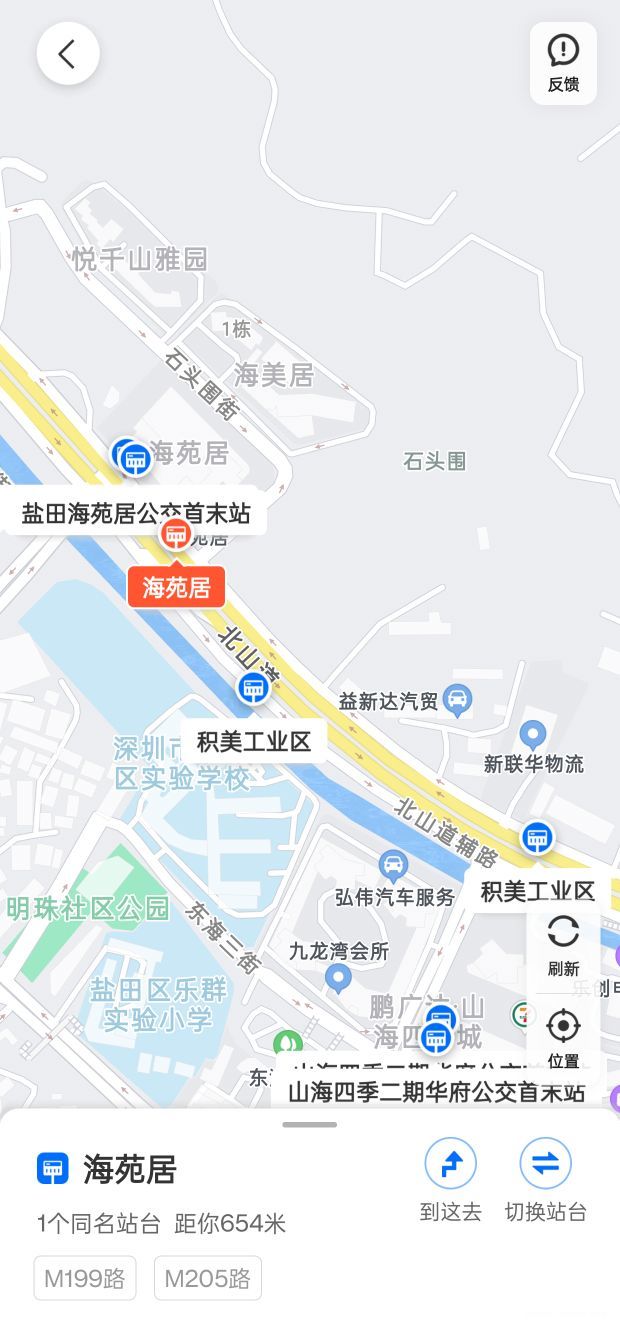The image size is (620, 1336).
Task: Select the M205路 bus route chip
Action: click(208, 1278)
